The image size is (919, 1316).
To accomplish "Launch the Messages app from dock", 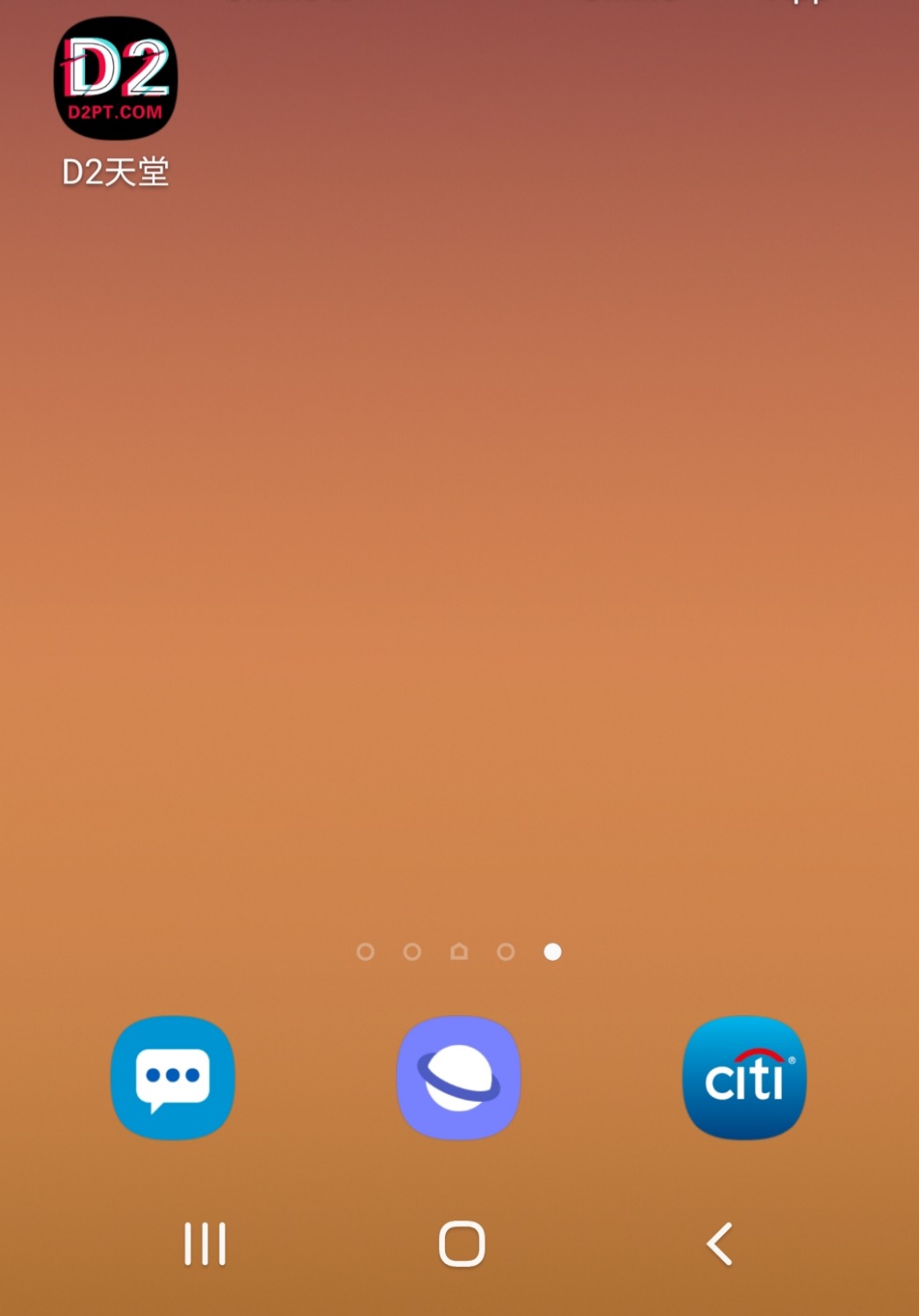I will 173,1077.
